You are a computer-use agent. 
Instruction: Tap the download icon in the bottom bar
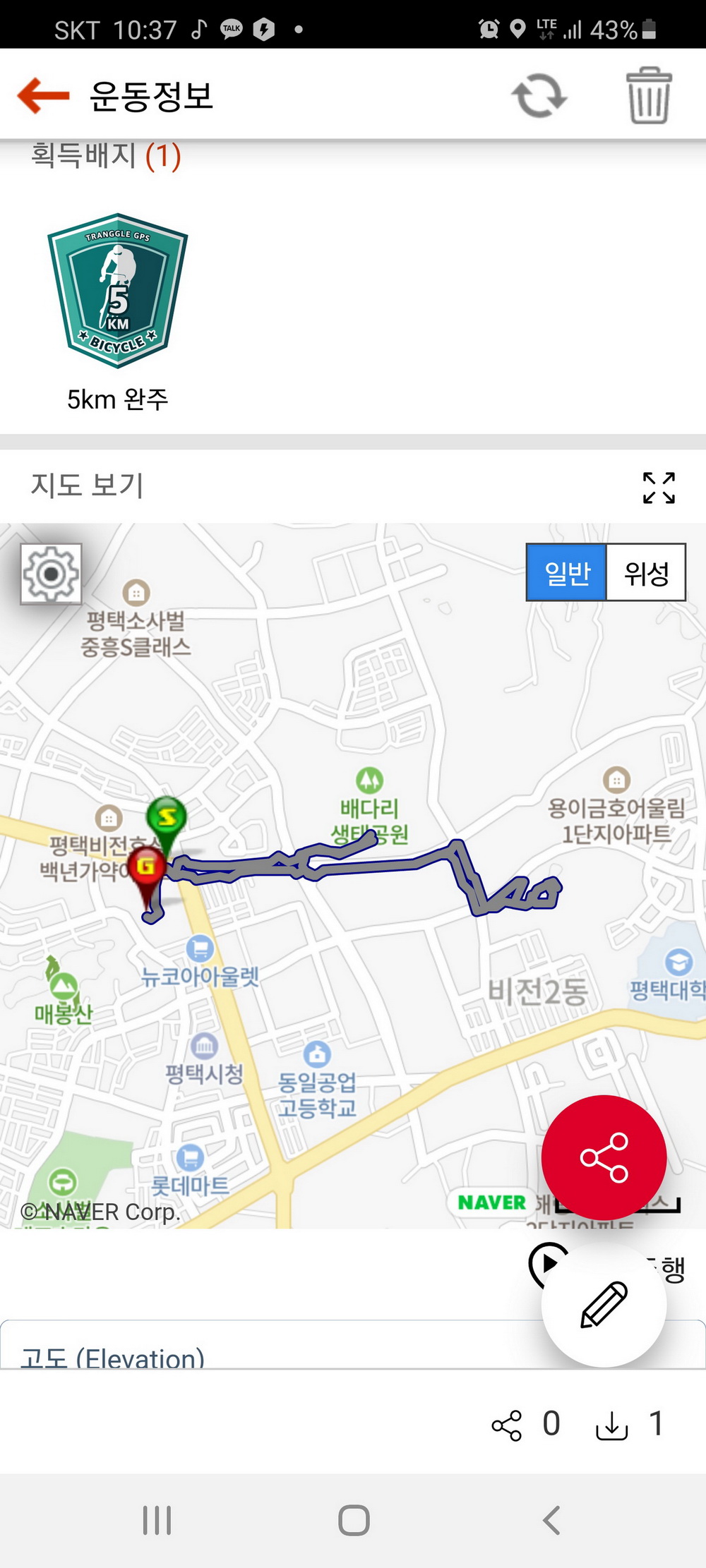(x=612, y=1425)
